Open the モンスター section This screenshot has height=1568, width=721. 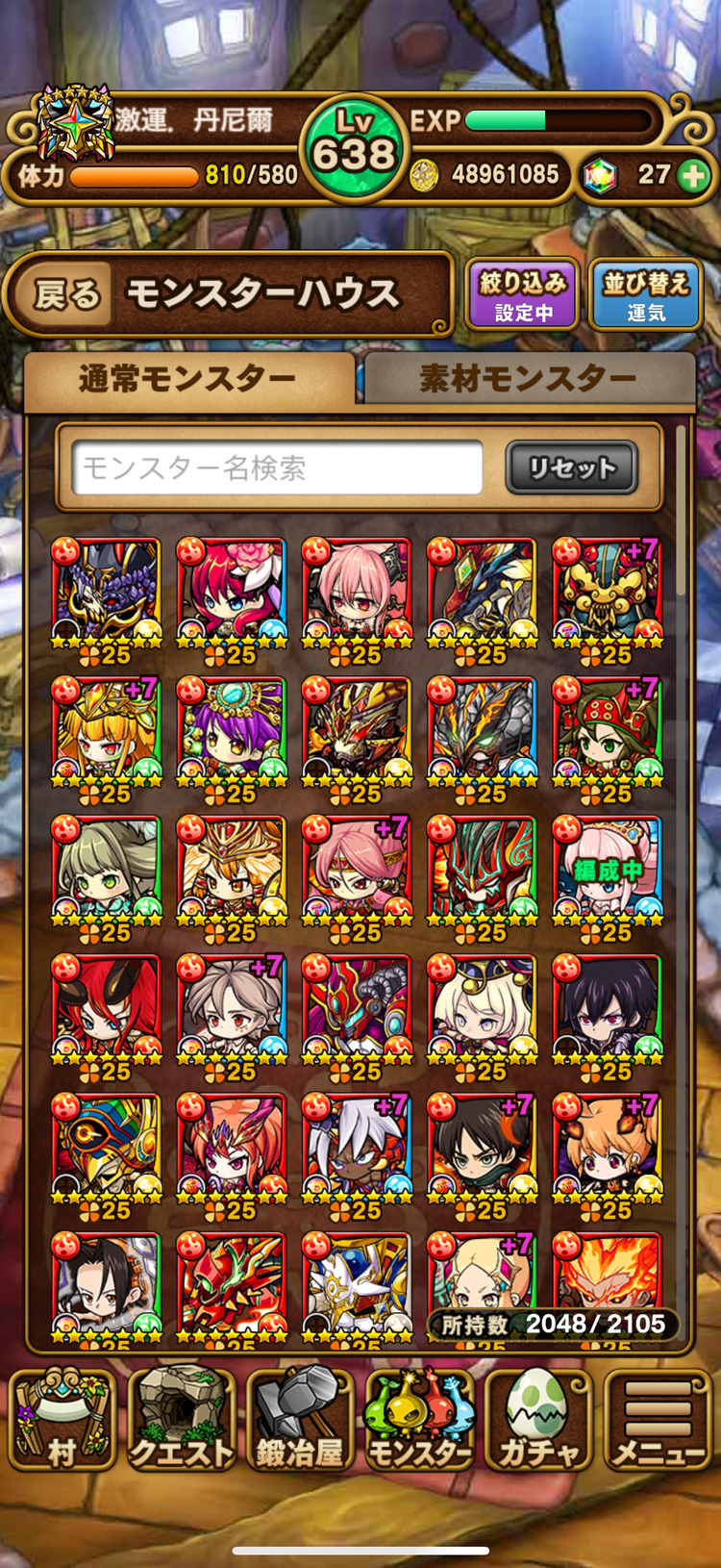[x=419, y=1420]
